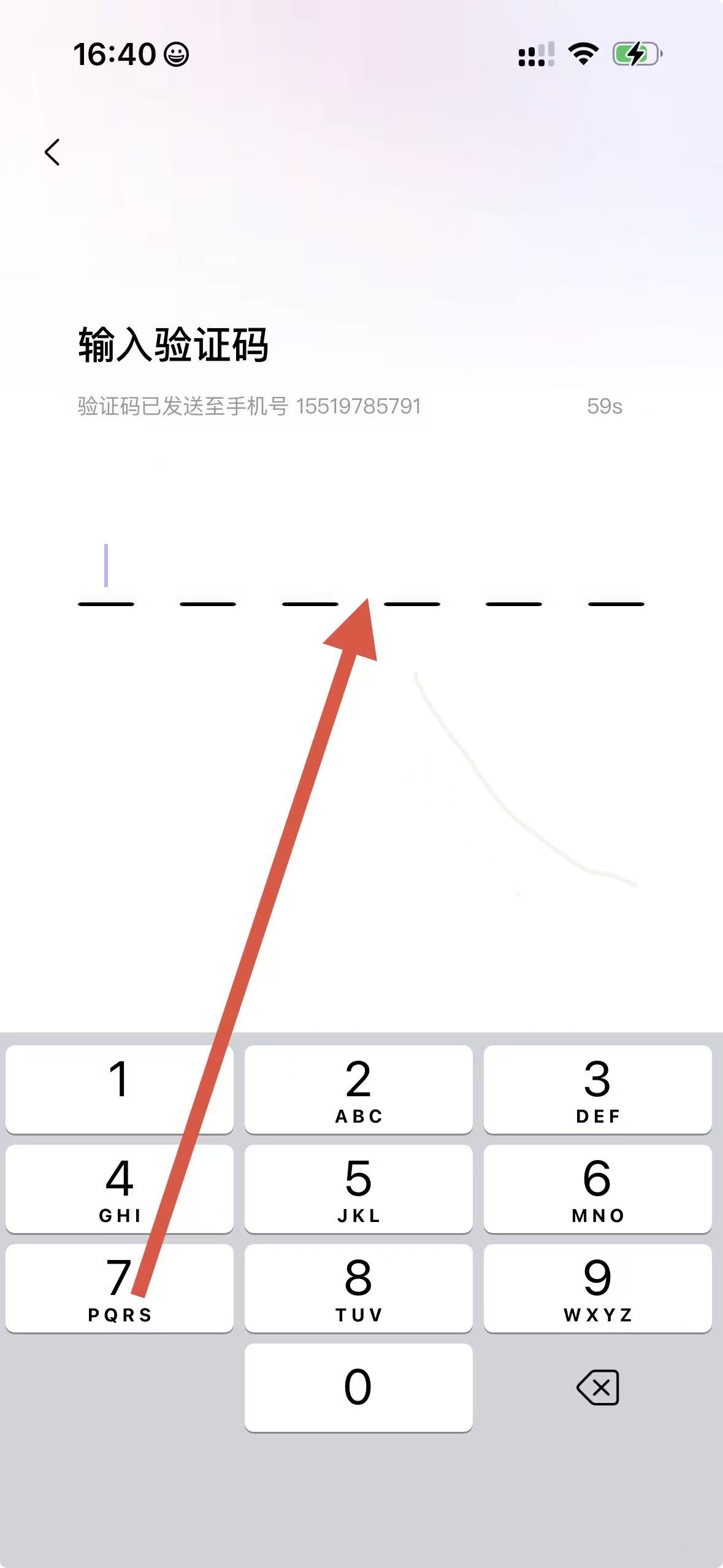Tap the 3 key
Image resolution: width=723 pixels, height=1568 pixels.
pyautogui.click(x=597, y=1088)
